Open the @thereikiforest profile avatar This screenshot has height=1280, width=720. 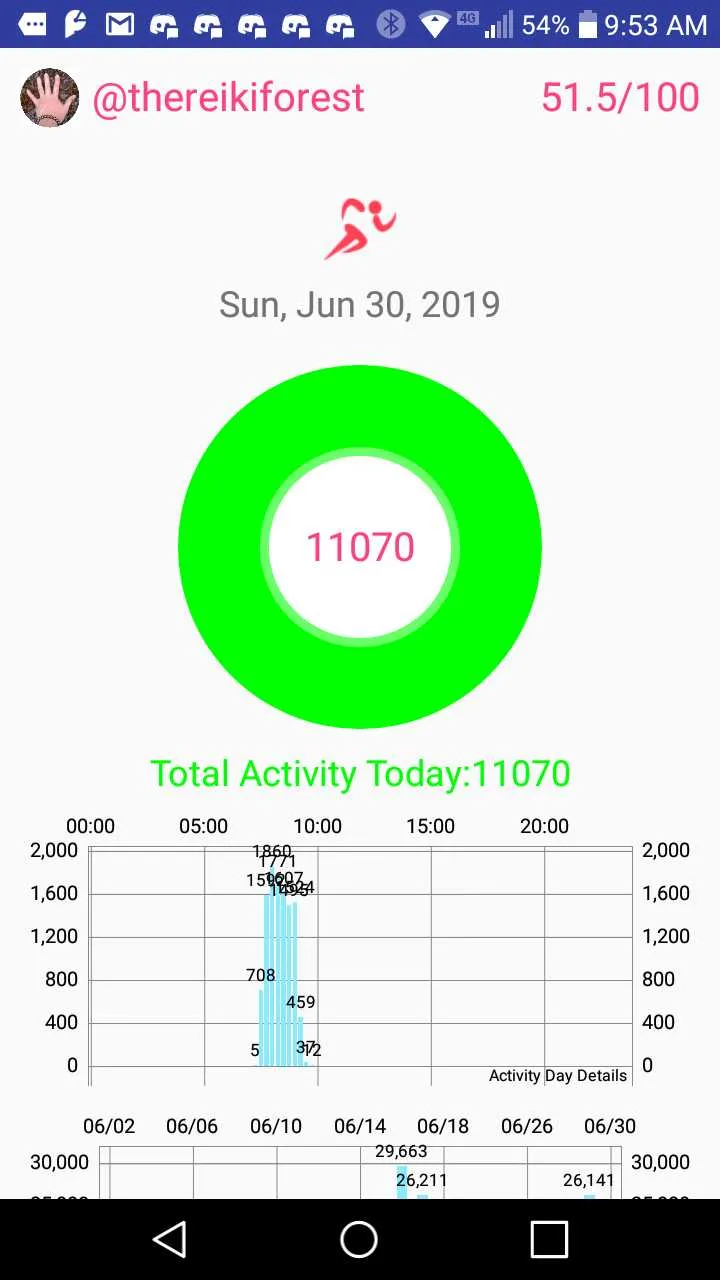coord(49,98)
